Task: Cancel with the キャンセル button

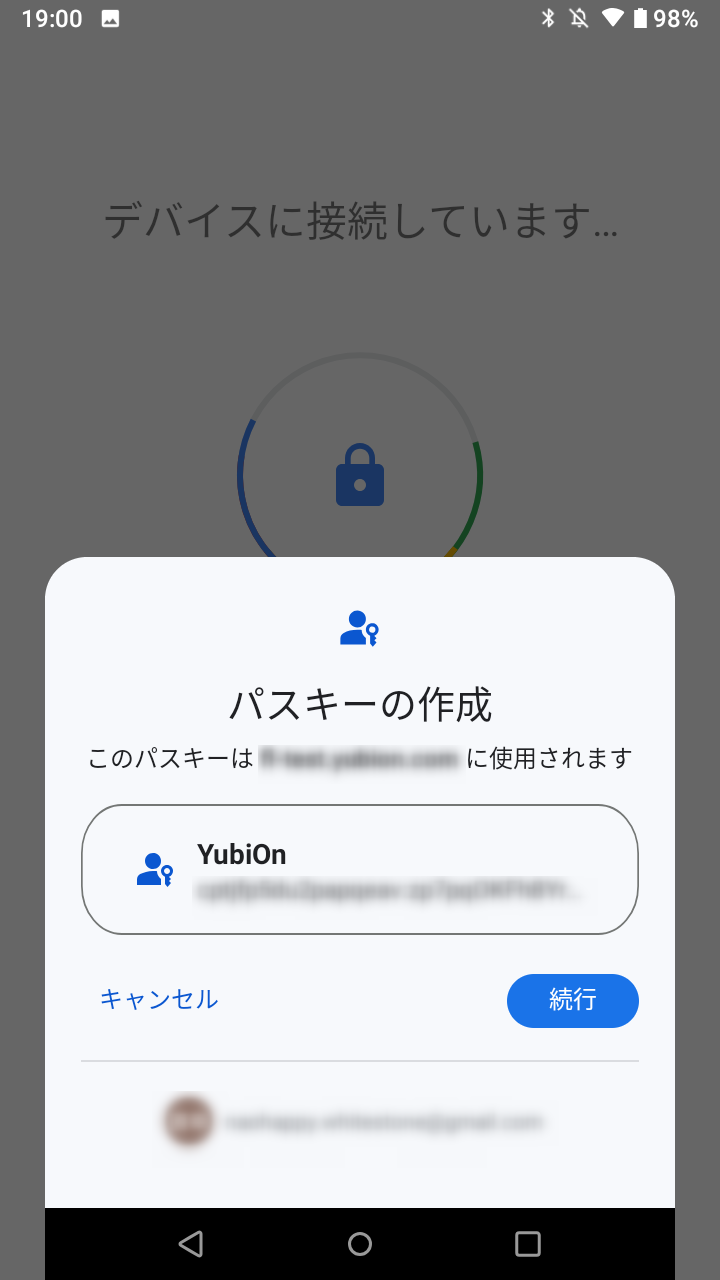Action: [159, 999]
